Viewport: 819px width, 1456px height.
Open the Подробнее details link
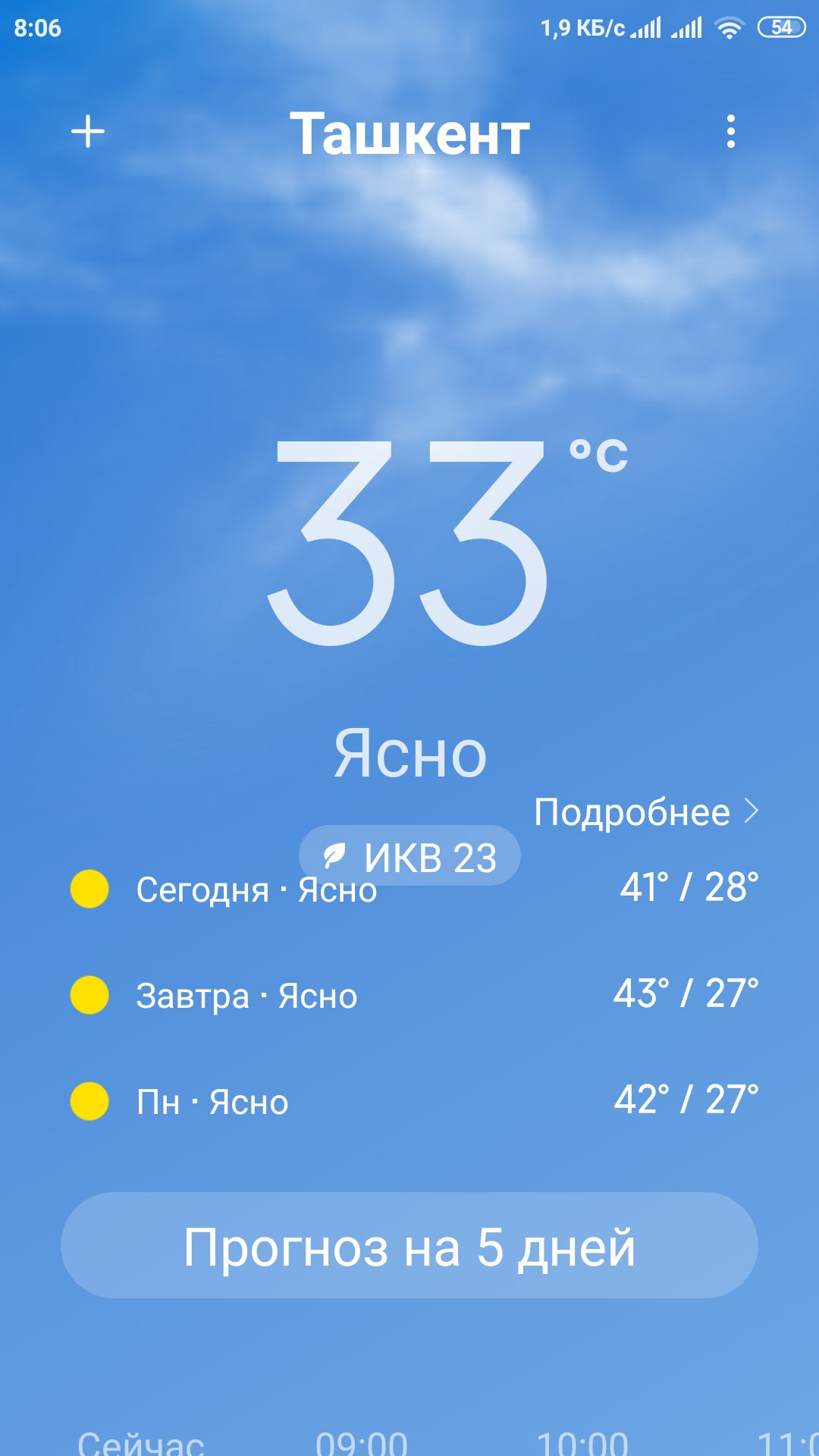[646, 812]
